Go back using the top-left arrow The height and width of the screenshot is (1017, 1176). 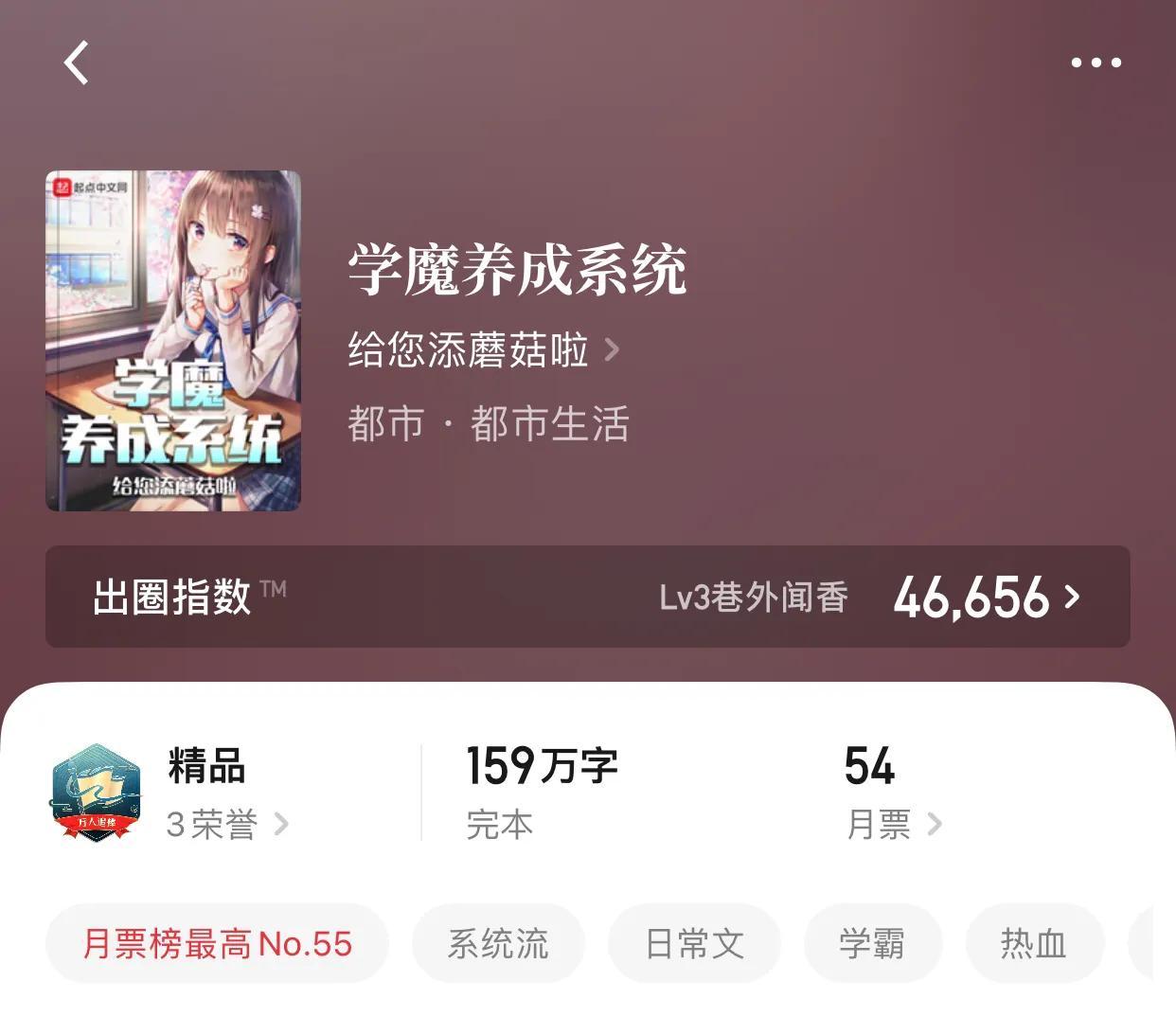77,62
